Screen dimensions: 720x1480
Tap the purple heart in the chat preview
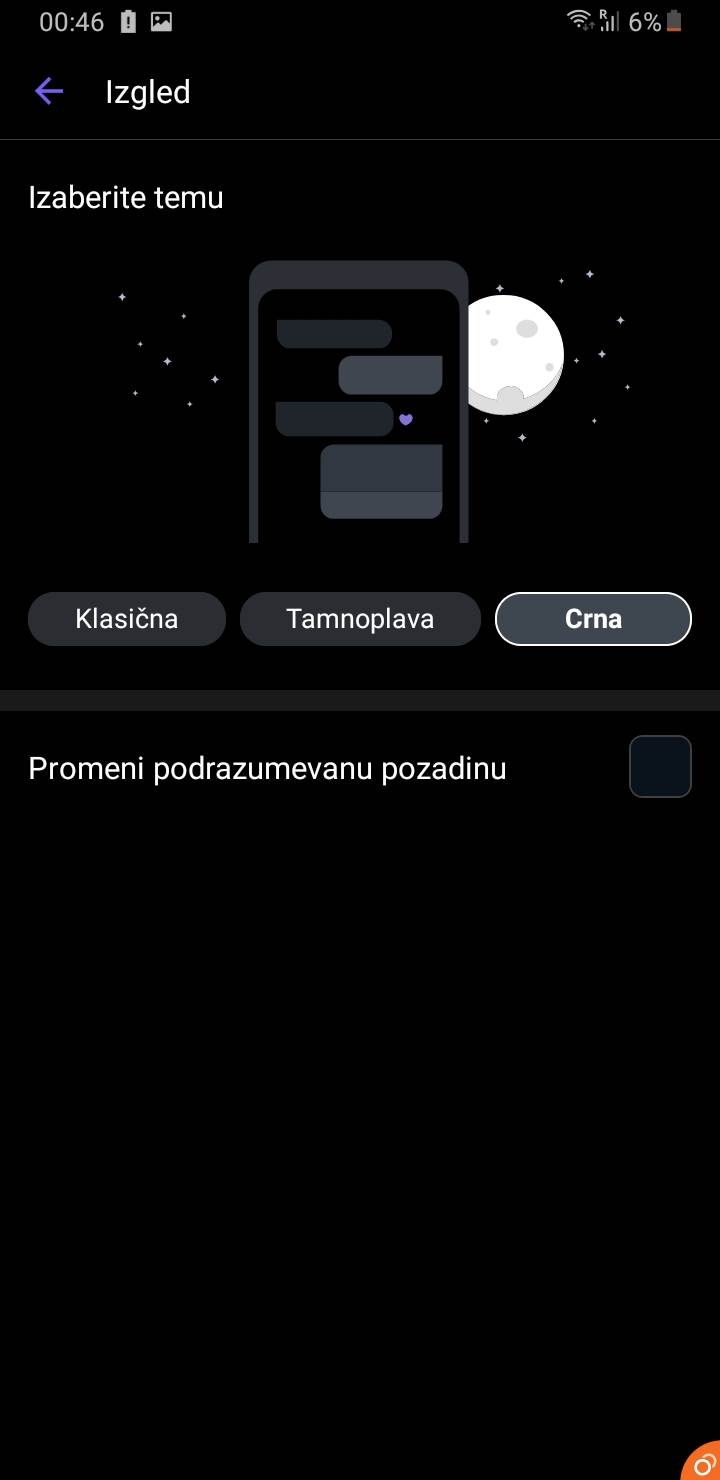point(405,419)
